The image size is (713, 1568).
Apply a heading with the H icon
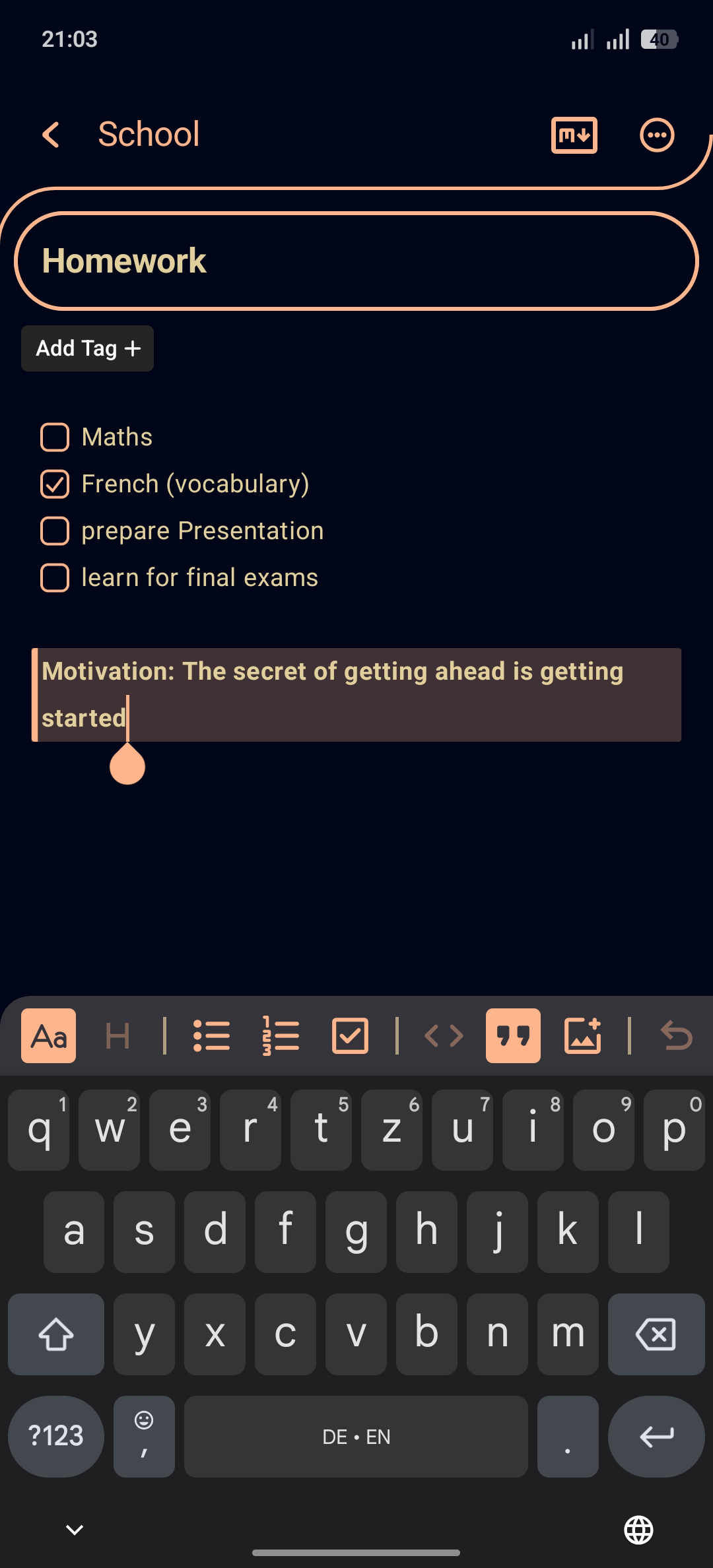118,1036
